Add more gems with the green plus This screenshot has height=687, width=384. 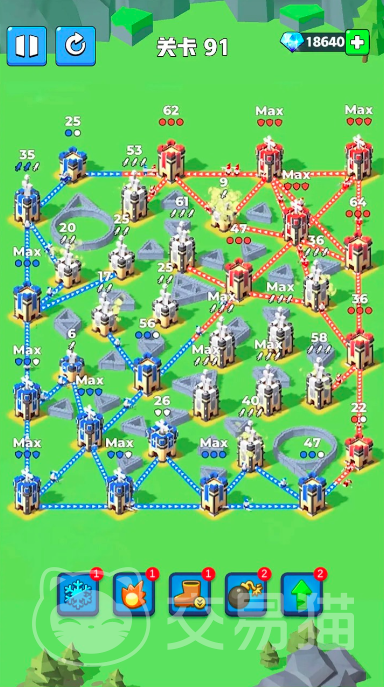[x=357, y=42]
